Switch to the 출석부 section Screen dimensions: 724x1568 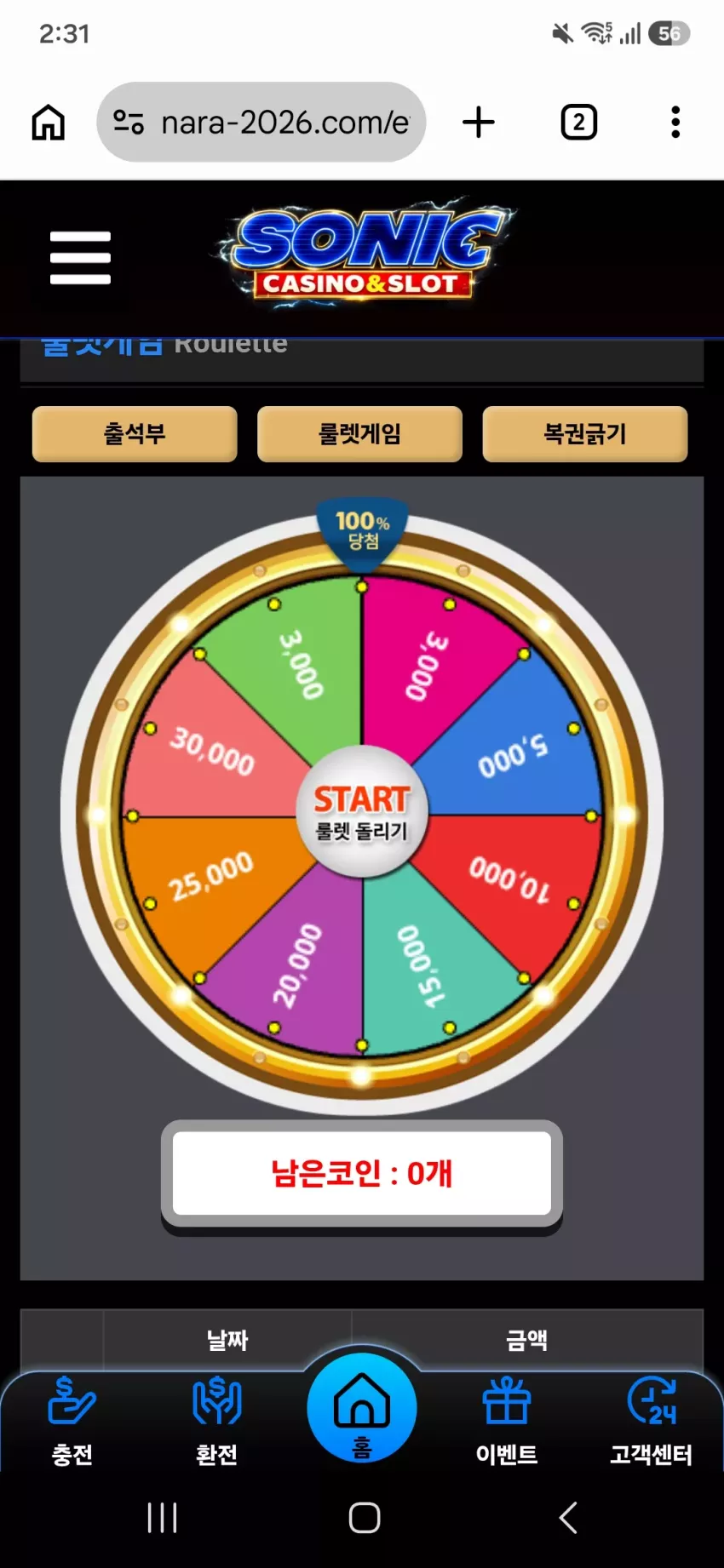coord(135,434)
